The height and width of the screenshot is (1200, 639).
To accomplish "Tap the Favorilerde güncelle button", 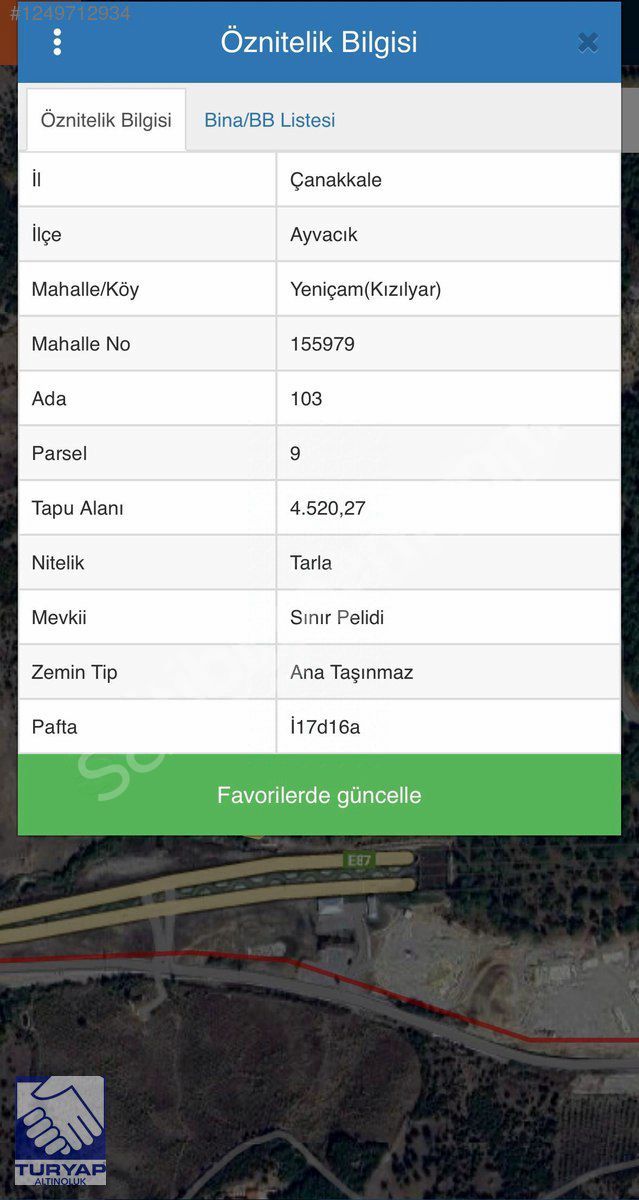I will (x=319, y=795).
